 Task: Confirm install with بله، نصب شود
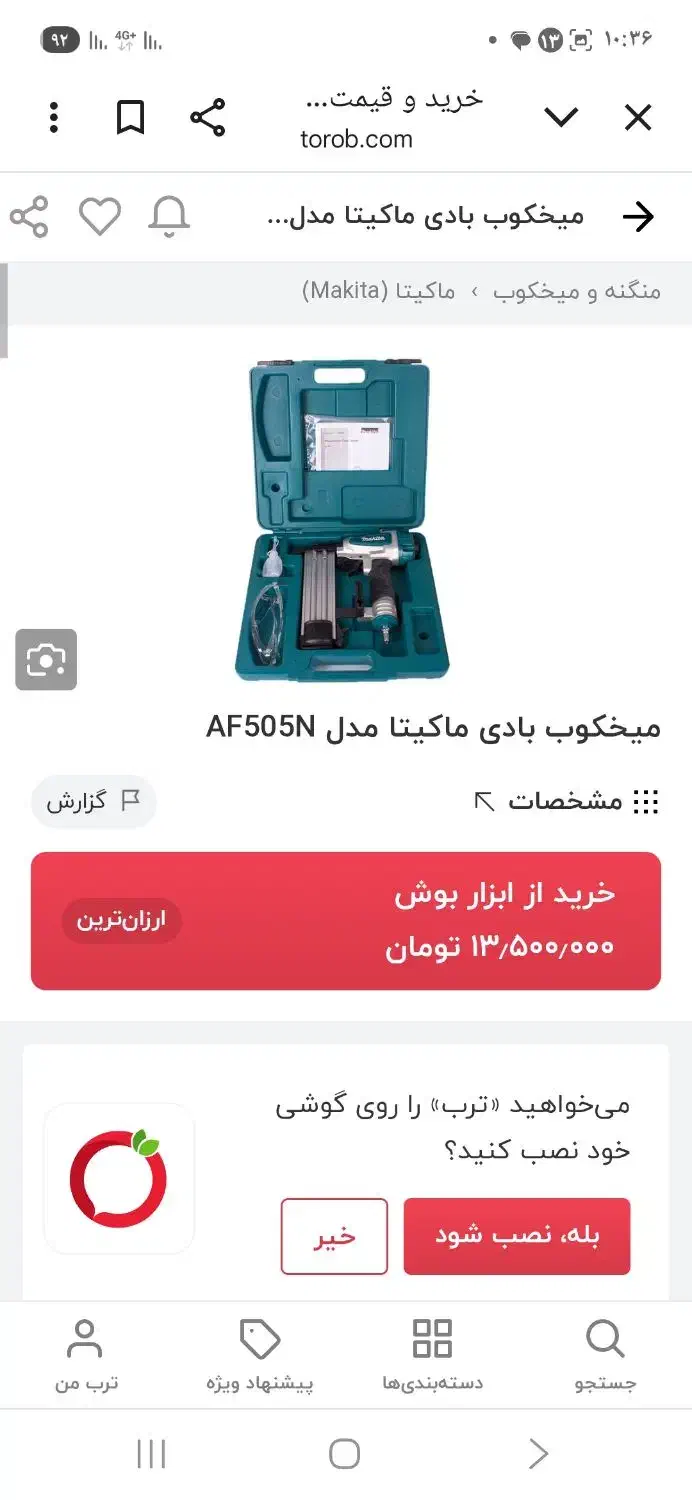tap(516, 1236)
